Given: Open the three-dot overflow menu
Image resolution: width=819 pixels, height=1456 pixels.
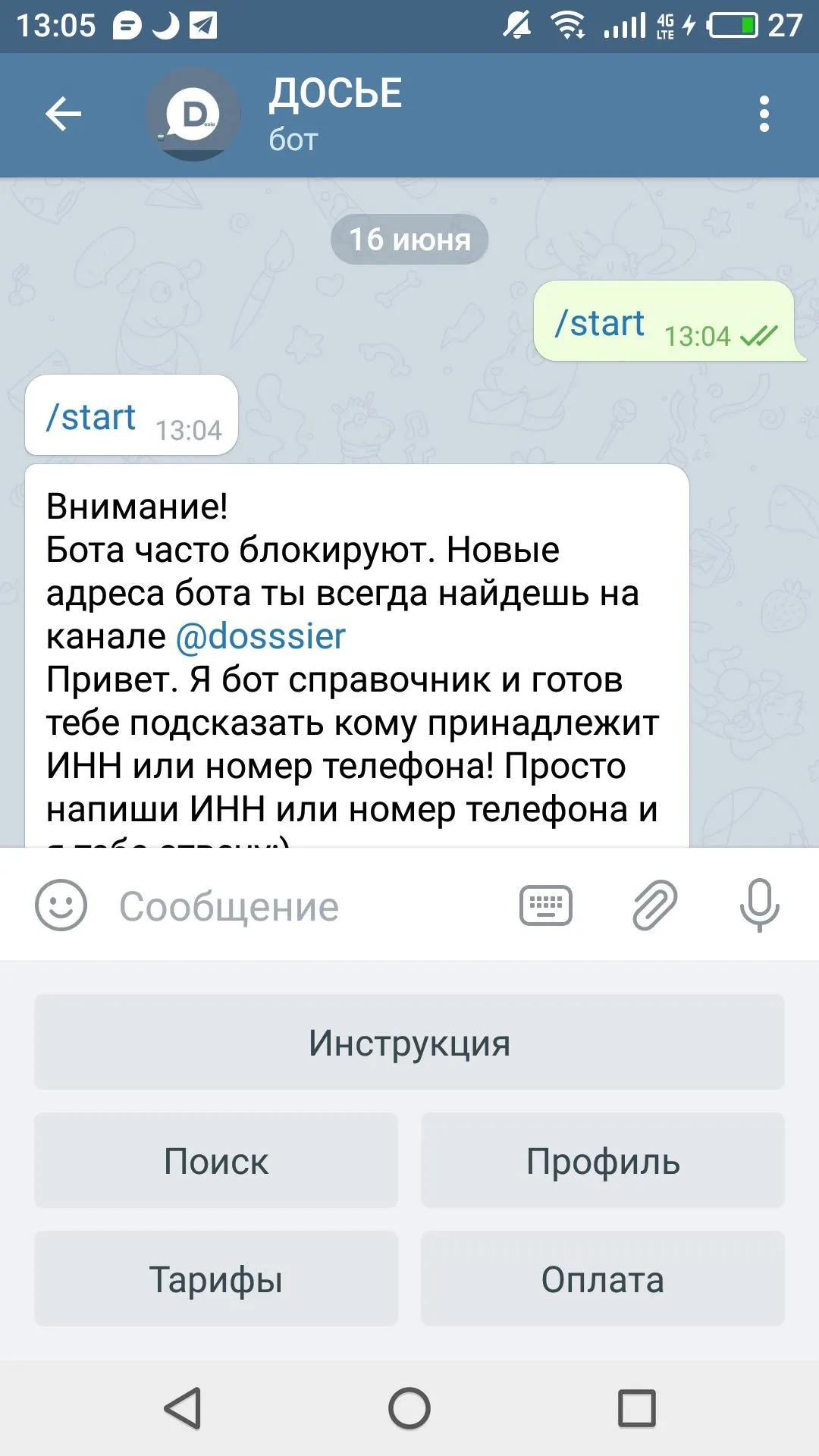Looking at the screenshot, I should 764,115.
